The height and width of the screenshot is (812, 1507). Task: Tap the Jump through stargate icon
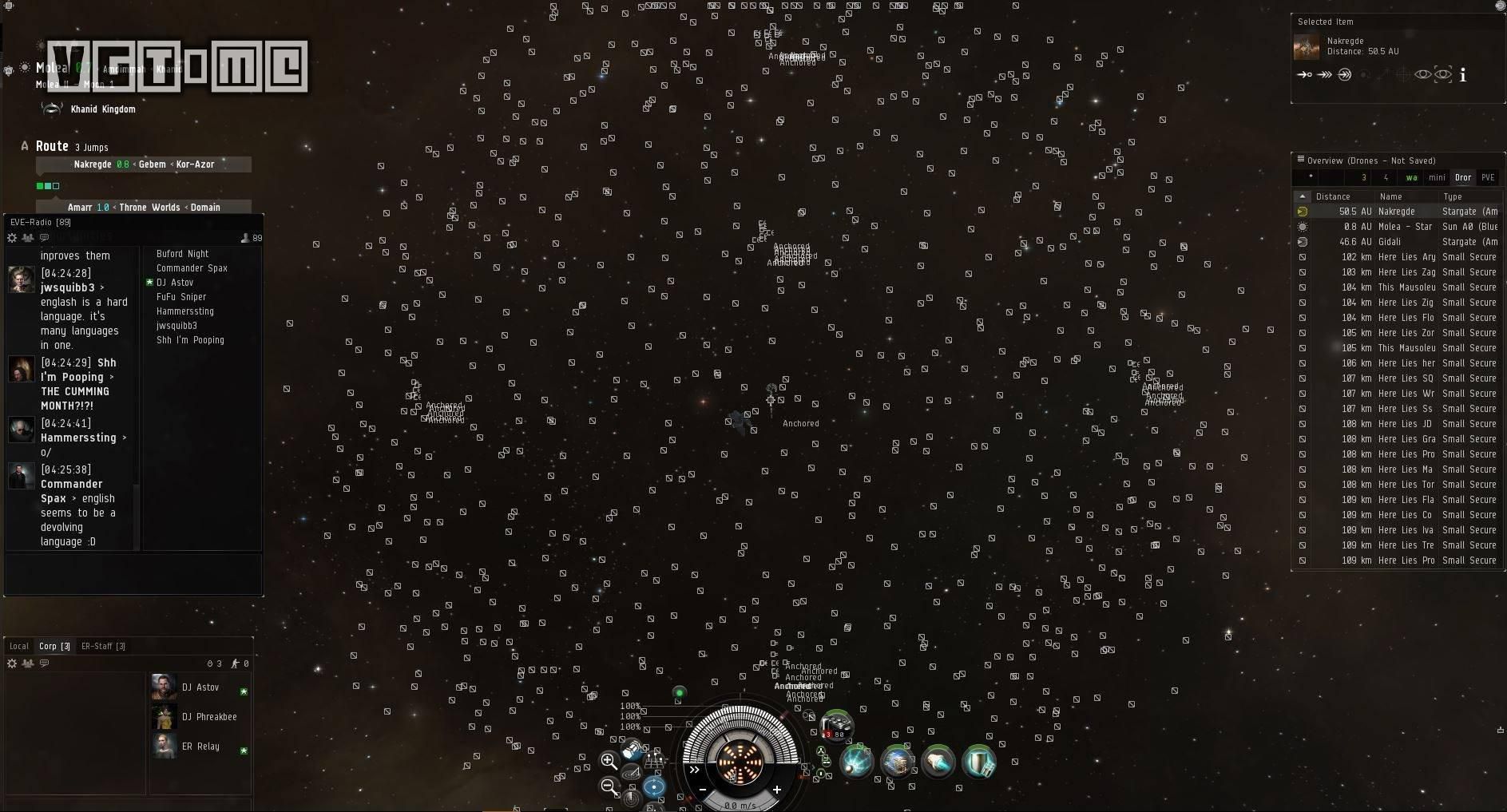(1345, 75)
